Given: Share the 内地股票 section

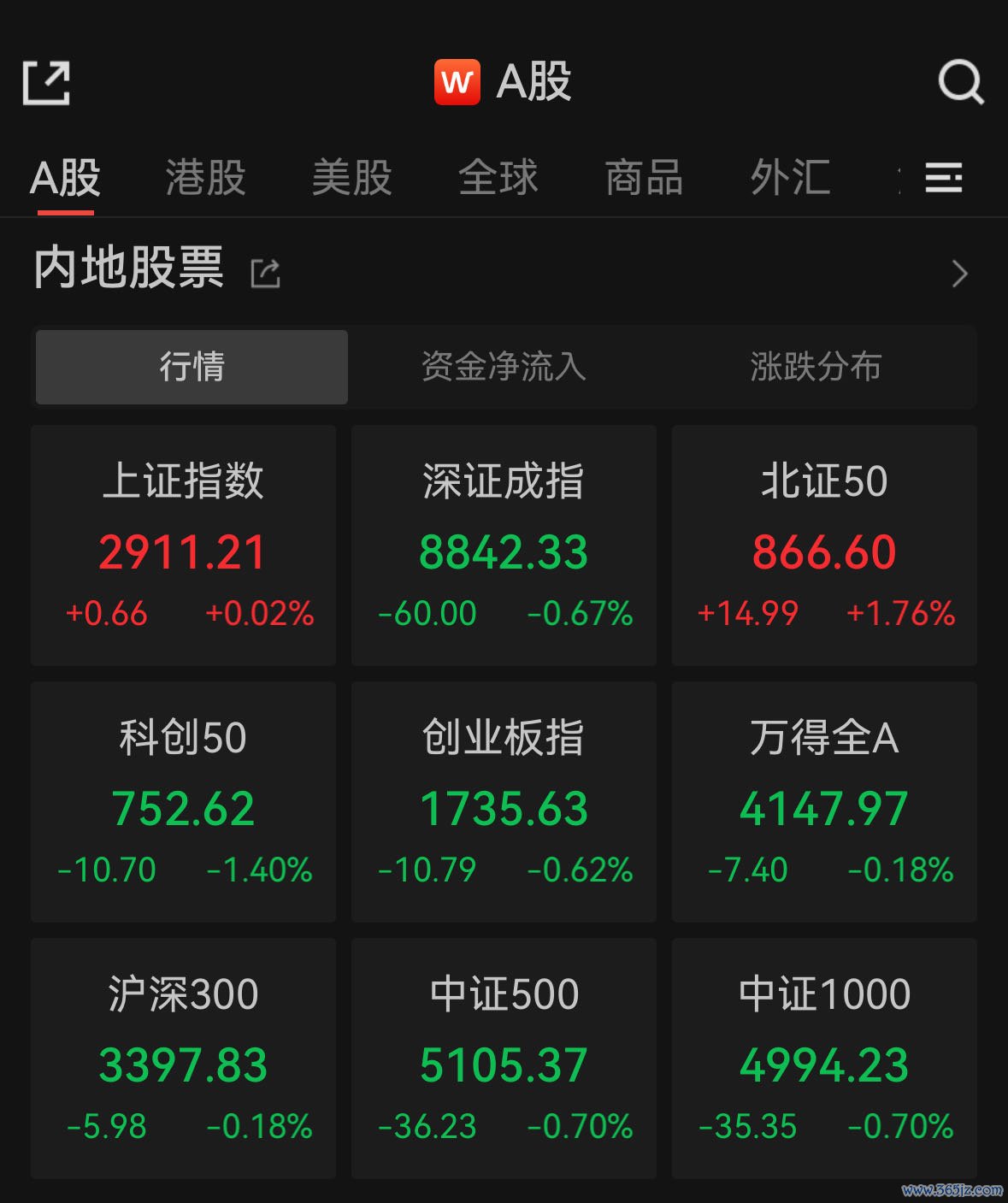Looking at the screenshot, I should 265,273.
